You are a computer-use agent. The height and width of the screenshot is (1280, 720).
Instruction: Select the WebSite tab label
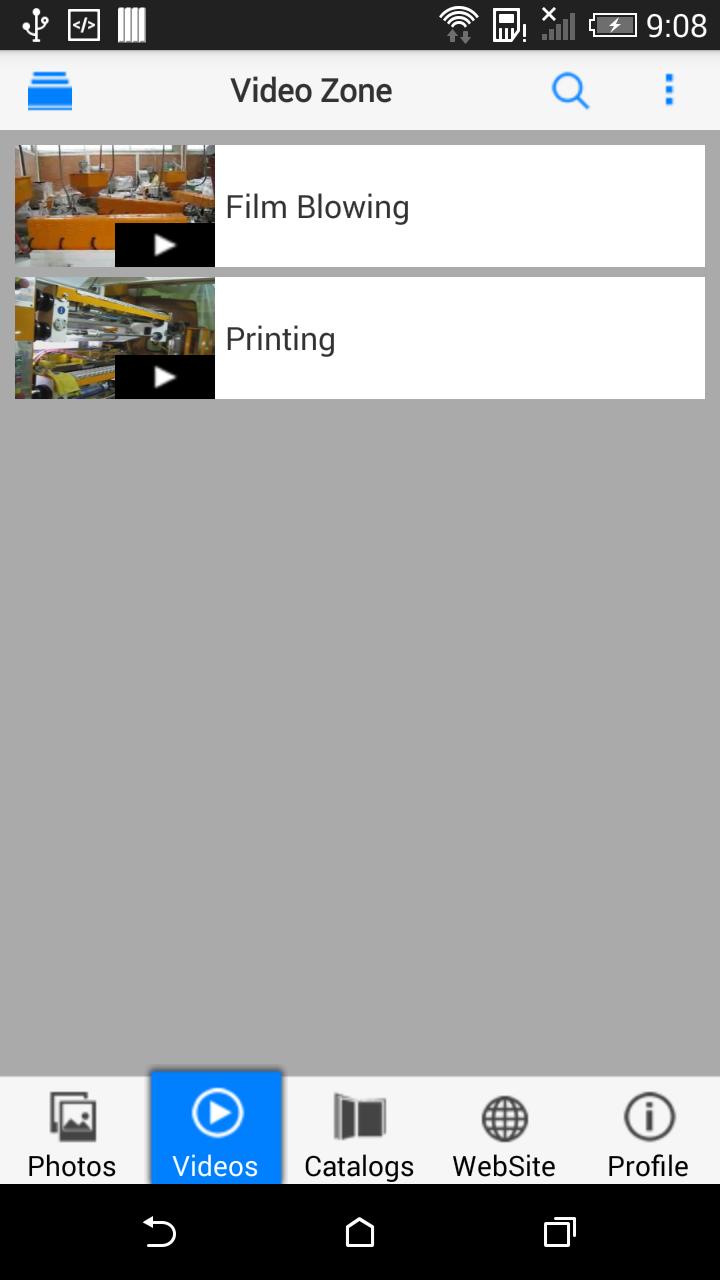[503, 1165]
